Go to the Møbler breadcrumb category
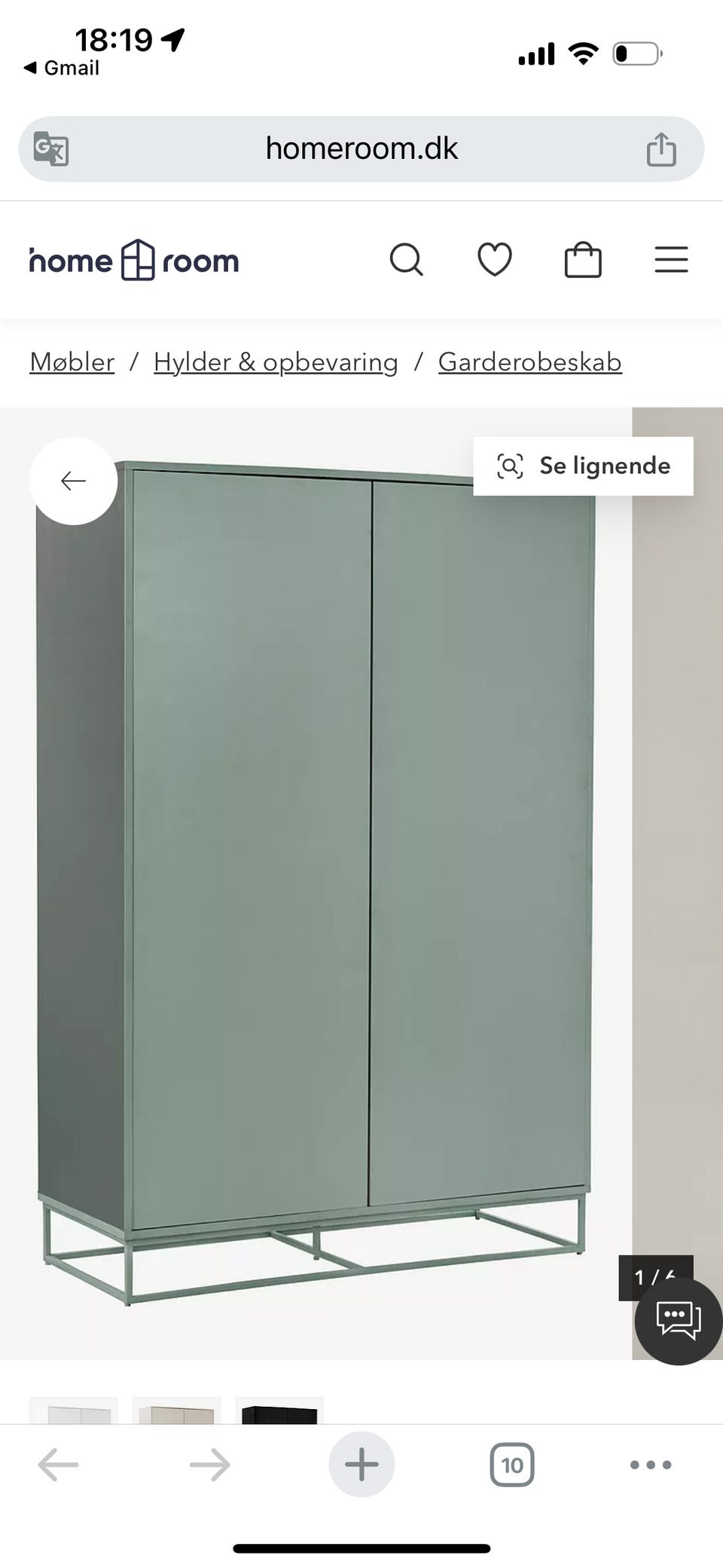The image size is (723, 1568). click(71, 362)
